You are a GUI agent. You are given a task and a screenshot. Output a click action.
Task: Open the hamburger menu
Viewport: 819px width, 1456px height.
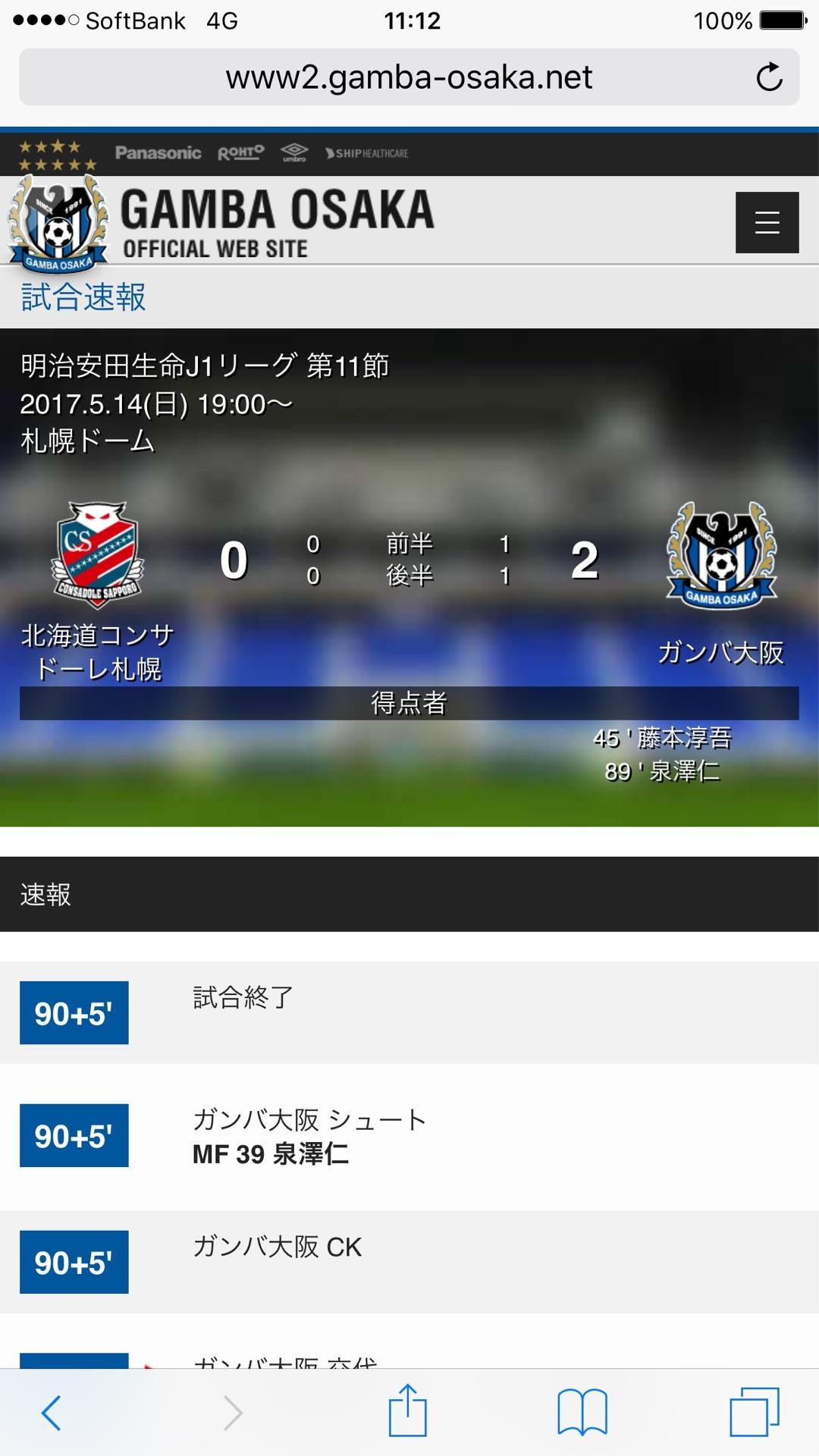point(767,222)
